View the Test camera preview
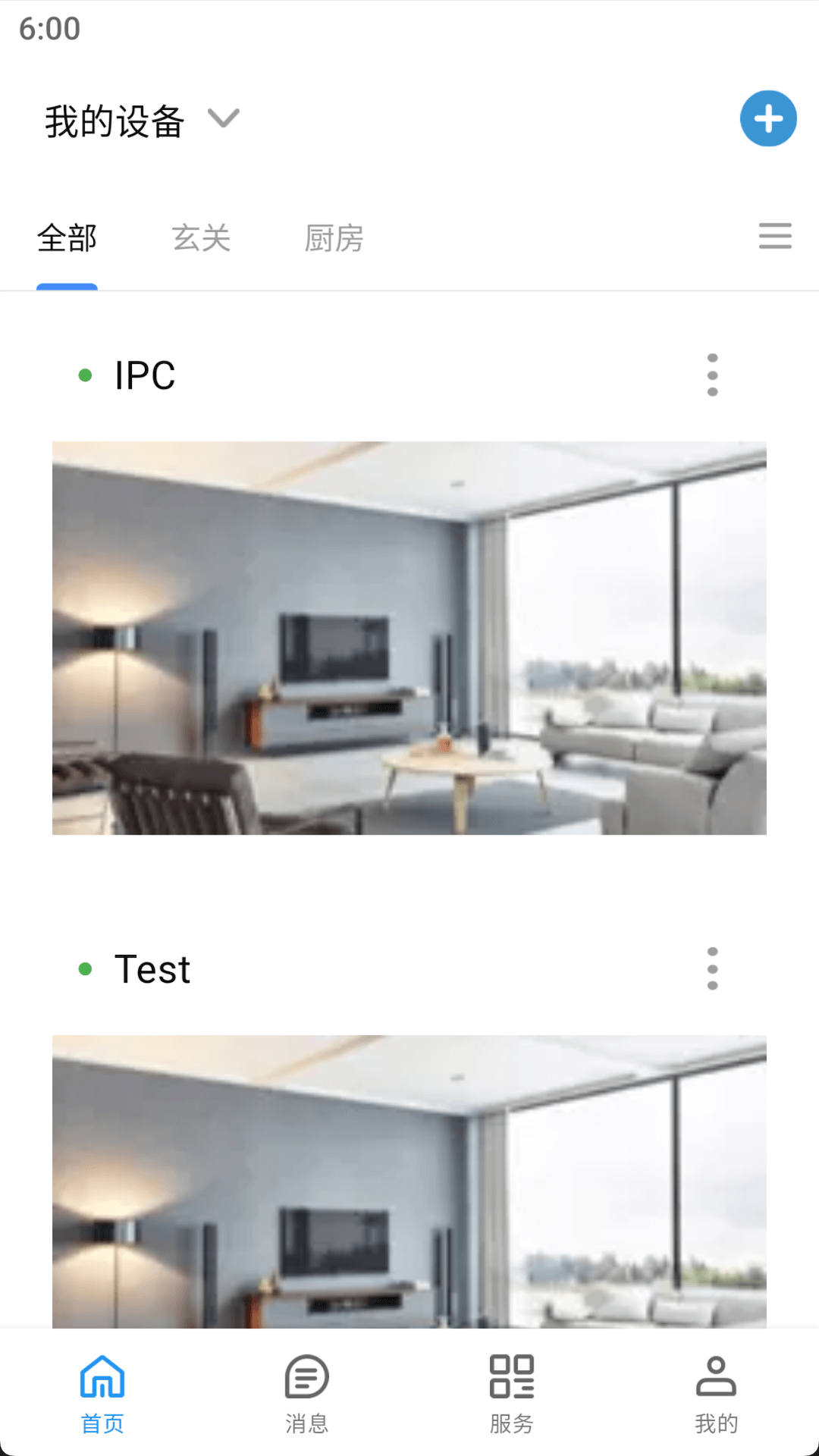 coord(409,1181)
